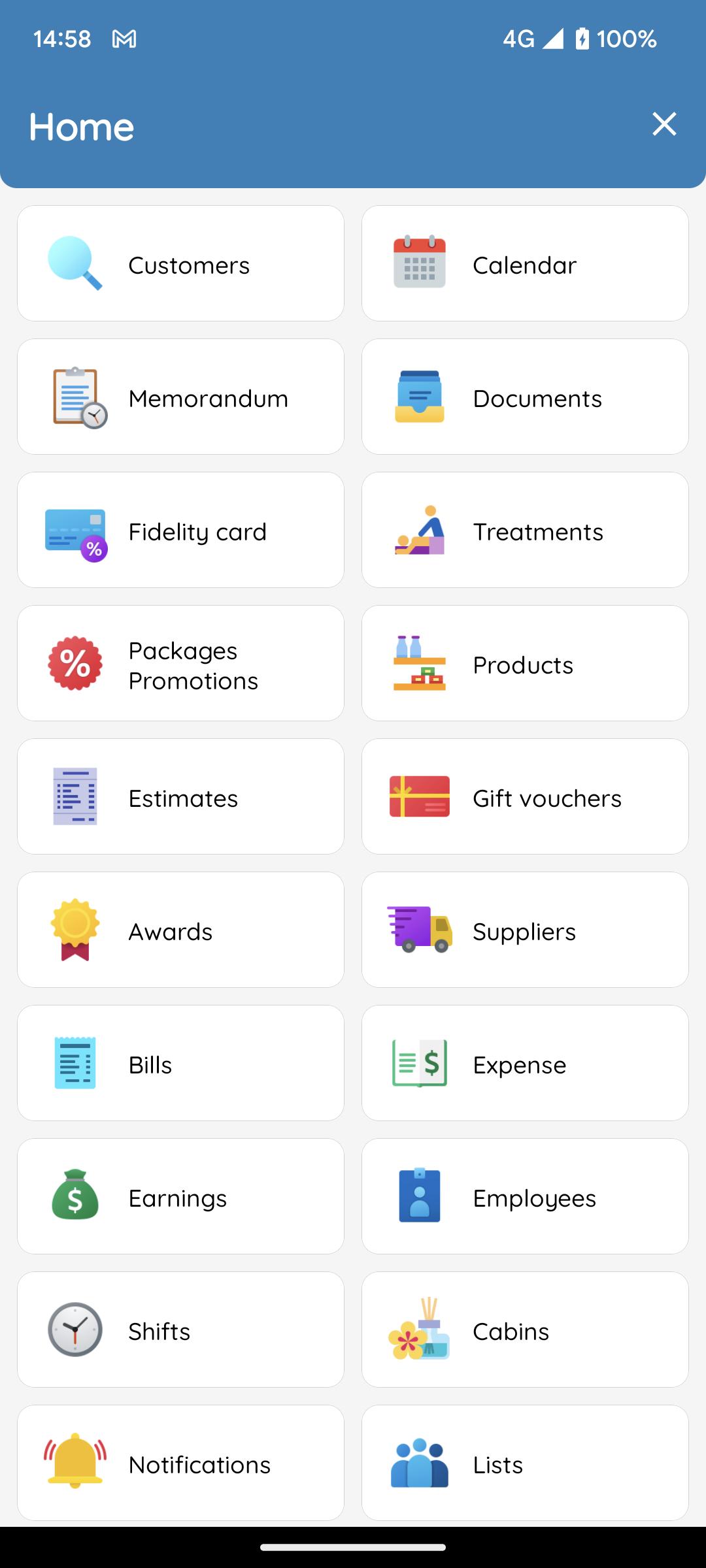Open Bills

pyautogui.click(x=180, y=1063)
